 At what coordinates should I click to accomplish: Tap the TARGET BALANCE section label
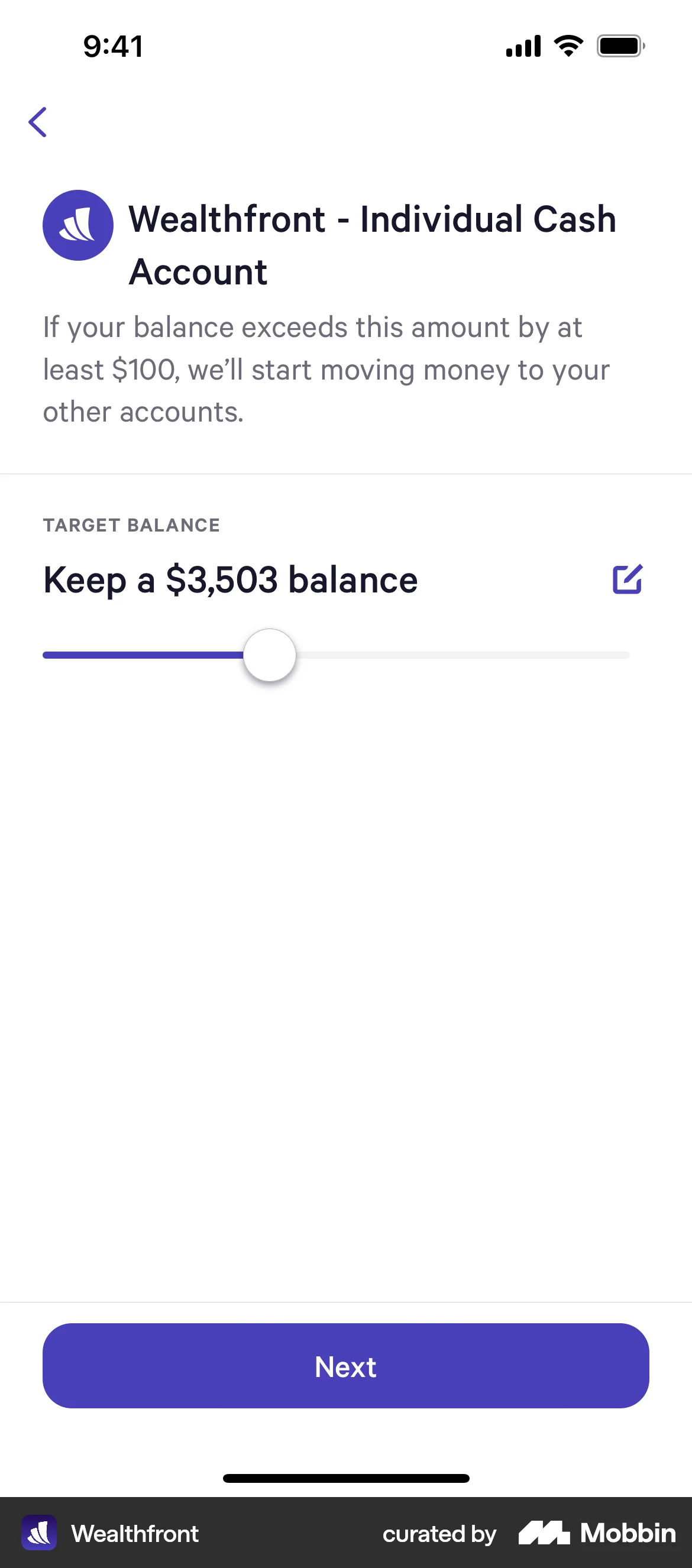coord(131,524)
